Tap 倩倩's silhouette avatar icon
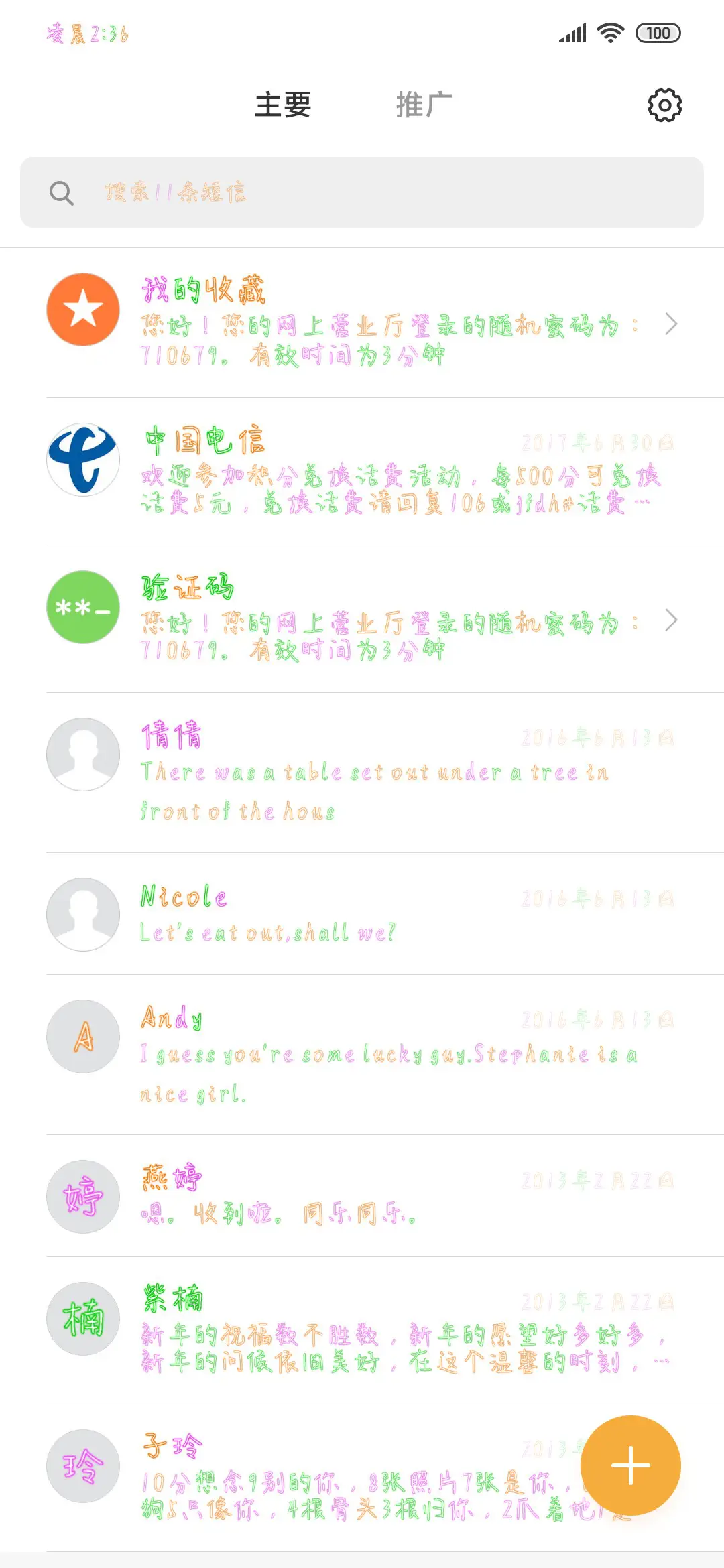This screenshot has width=724, height=1568. [x=83, y=755]
